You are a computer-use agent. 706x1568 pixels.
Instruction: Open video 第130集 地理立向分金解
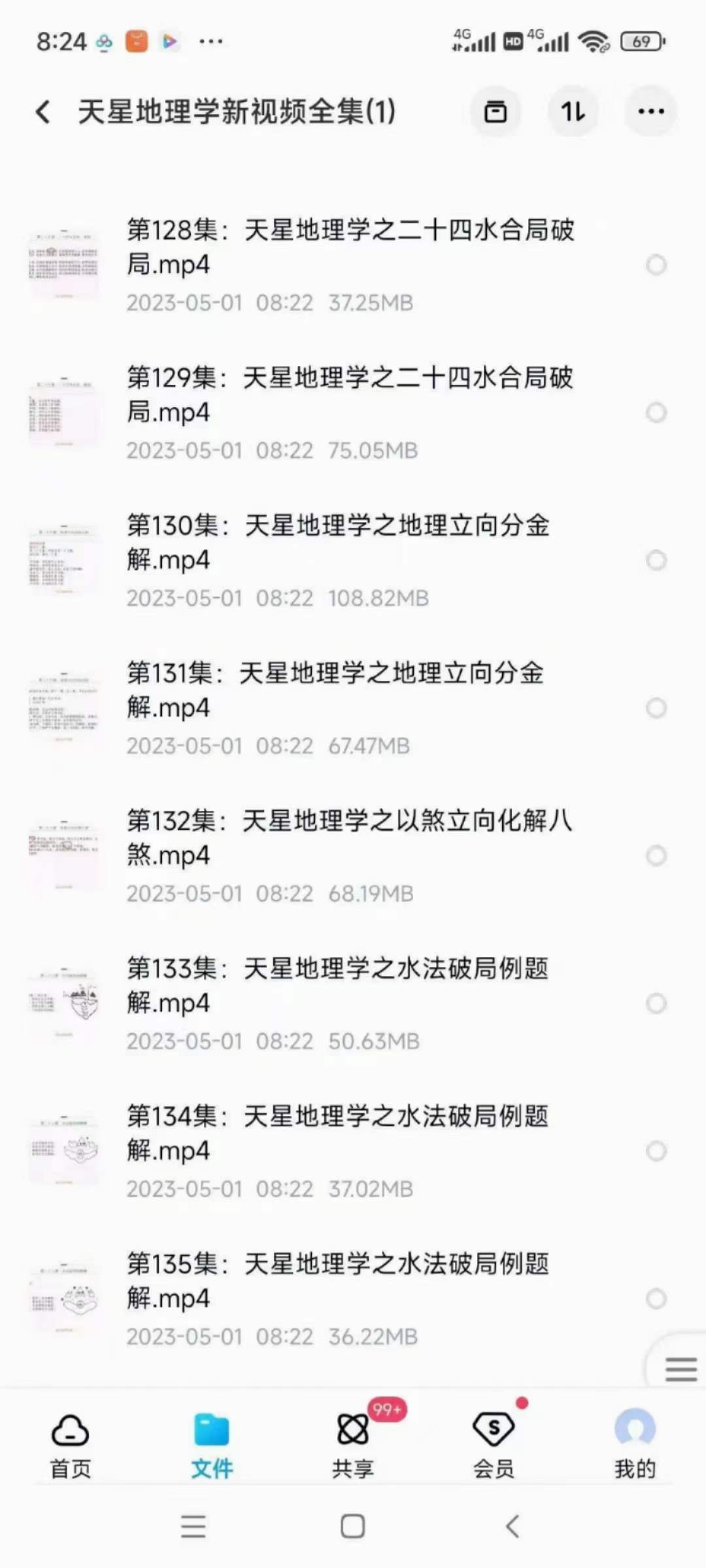(338, 543)
